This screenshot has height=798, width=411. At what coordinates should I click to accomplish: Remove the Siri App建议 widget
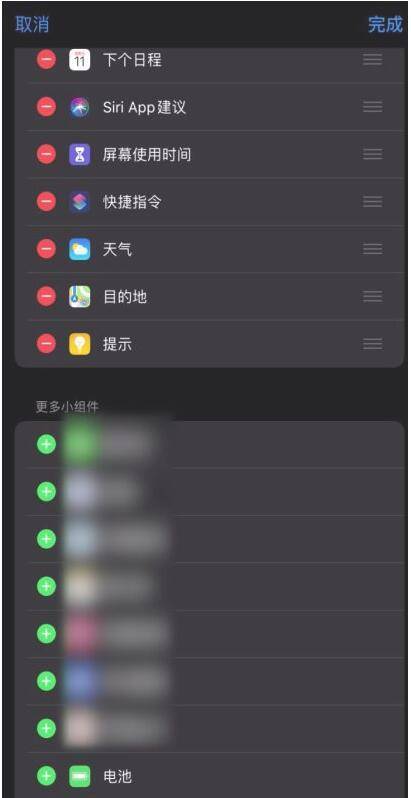(x=46, y=107)
